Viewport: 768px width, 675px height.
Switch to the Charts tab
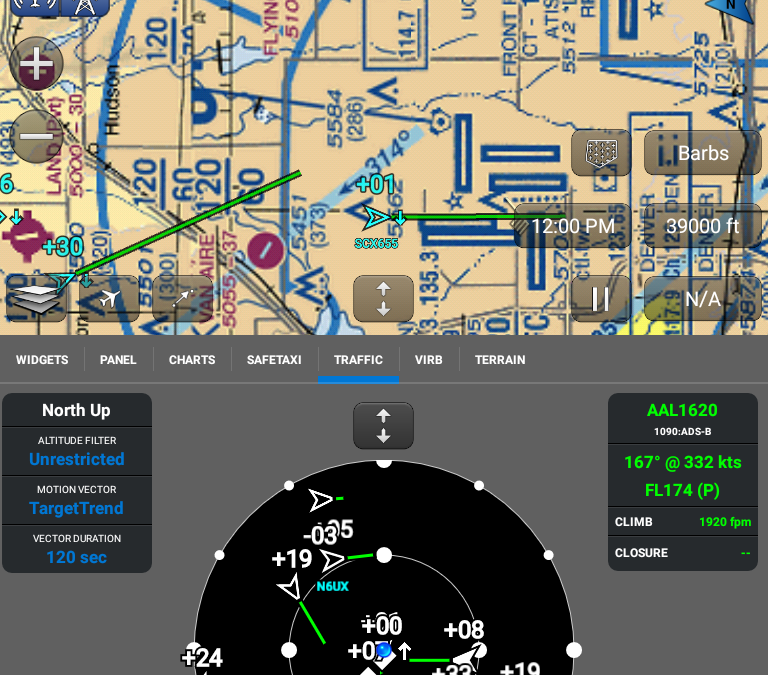pos(192,360)
